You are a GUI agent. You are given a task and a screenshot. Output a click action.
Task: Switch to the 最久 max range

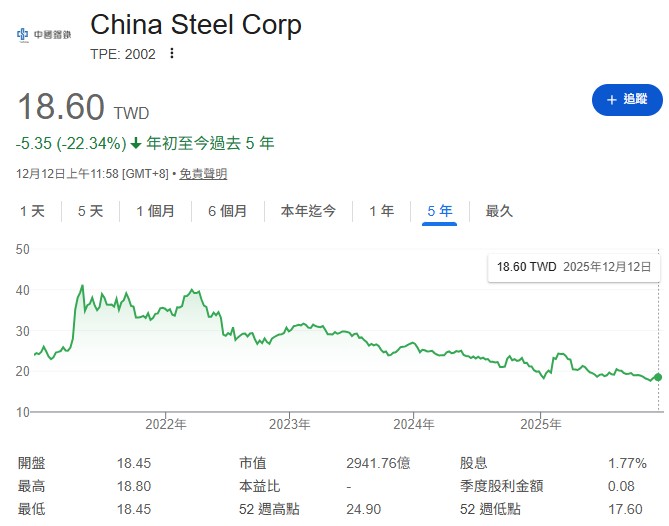[499, 211]
